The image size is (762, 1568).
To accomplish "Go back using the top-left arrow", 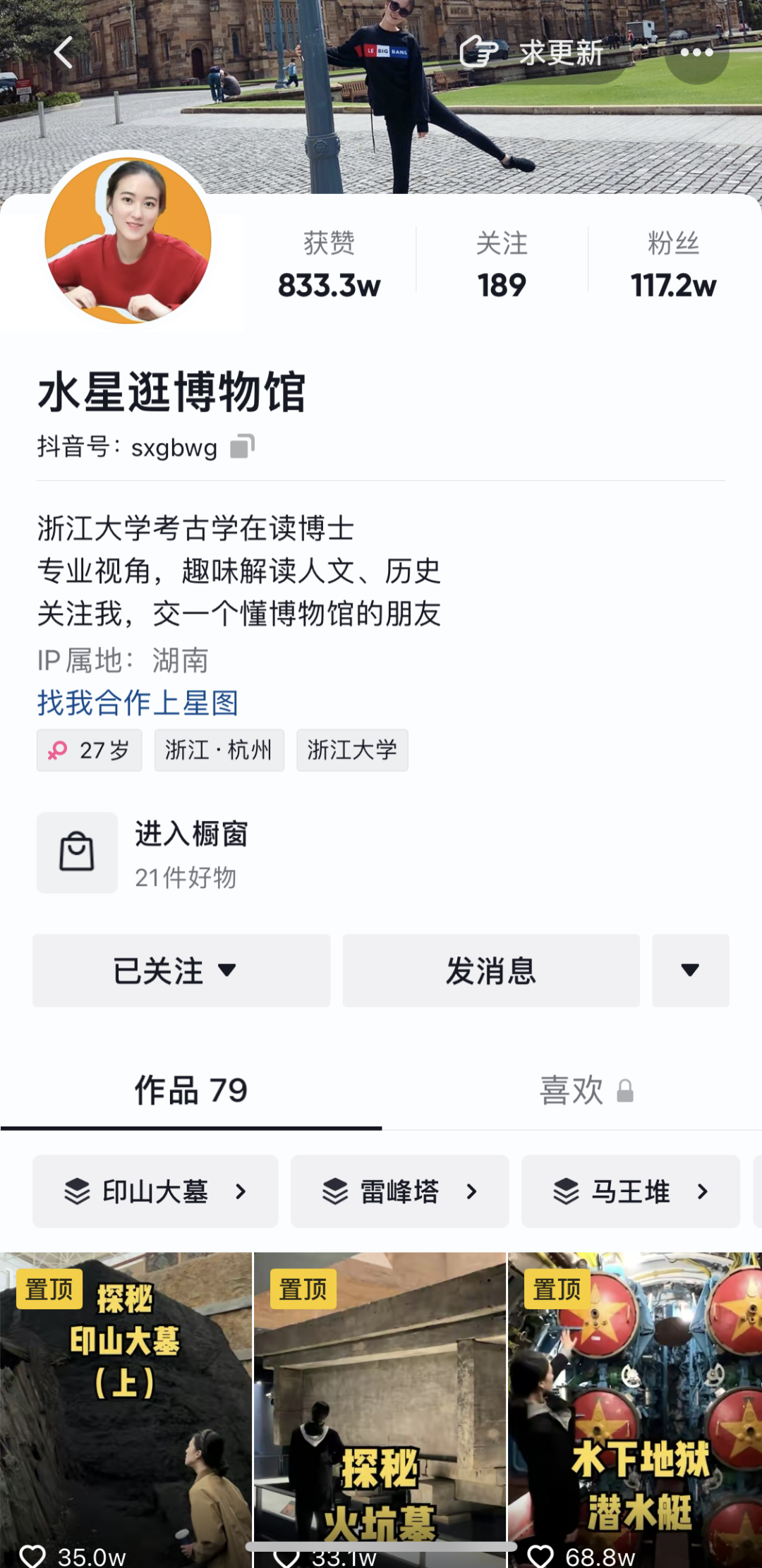I will [x=64, y=52].
